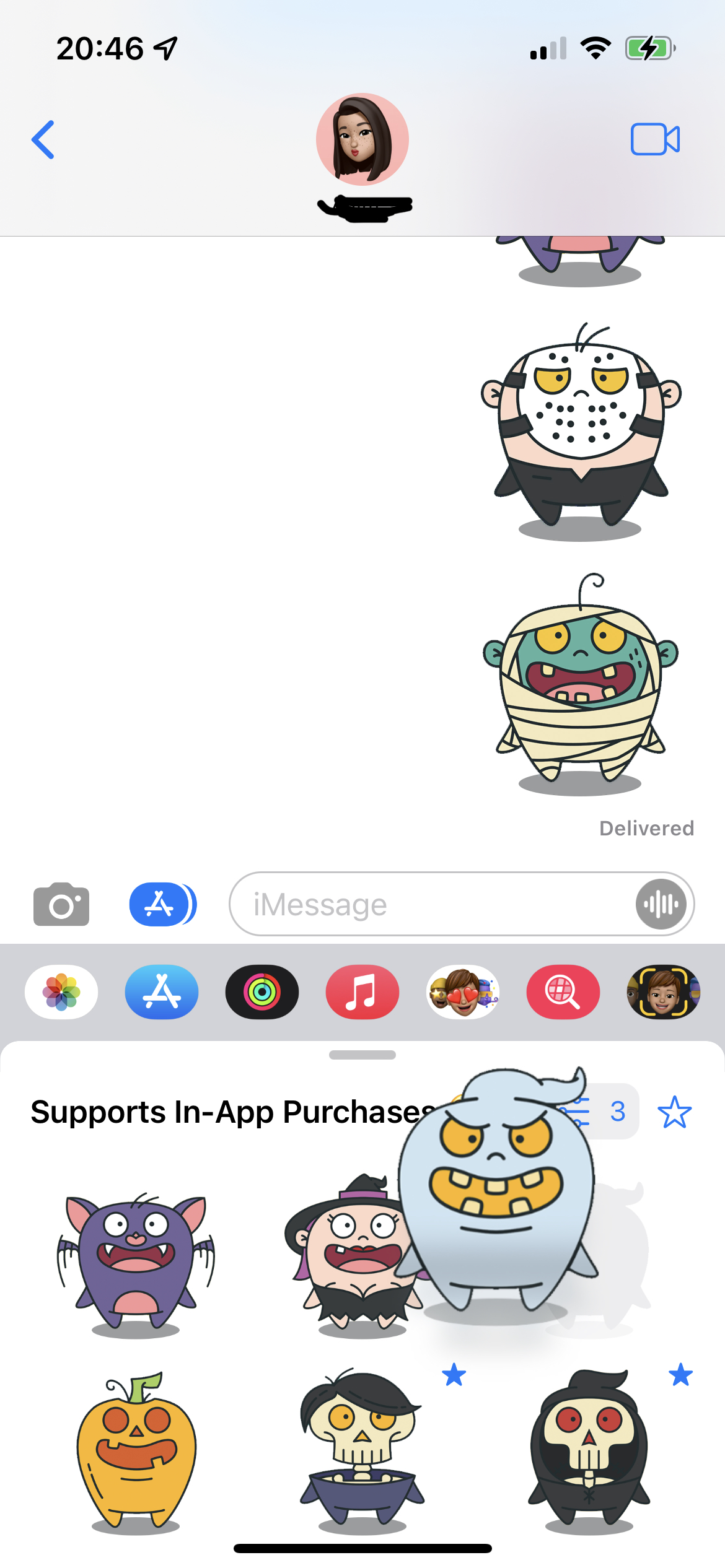725x1568 pixels.
Task: Send the jack-o'-lantern pumpkin sticker
Action: [136, 1449]
